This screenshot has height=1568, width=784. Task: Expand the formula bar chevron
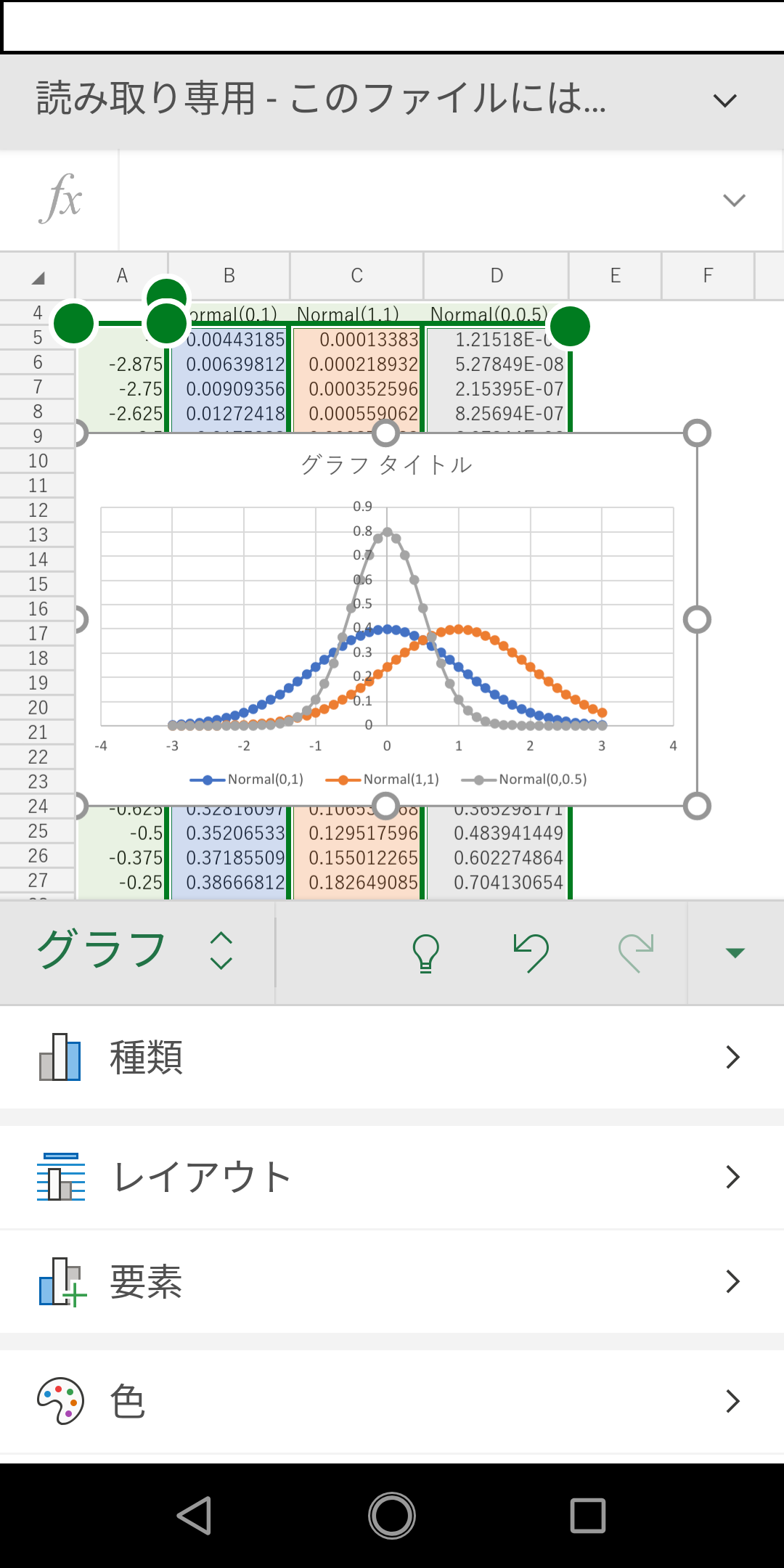(x=734, y=200)
